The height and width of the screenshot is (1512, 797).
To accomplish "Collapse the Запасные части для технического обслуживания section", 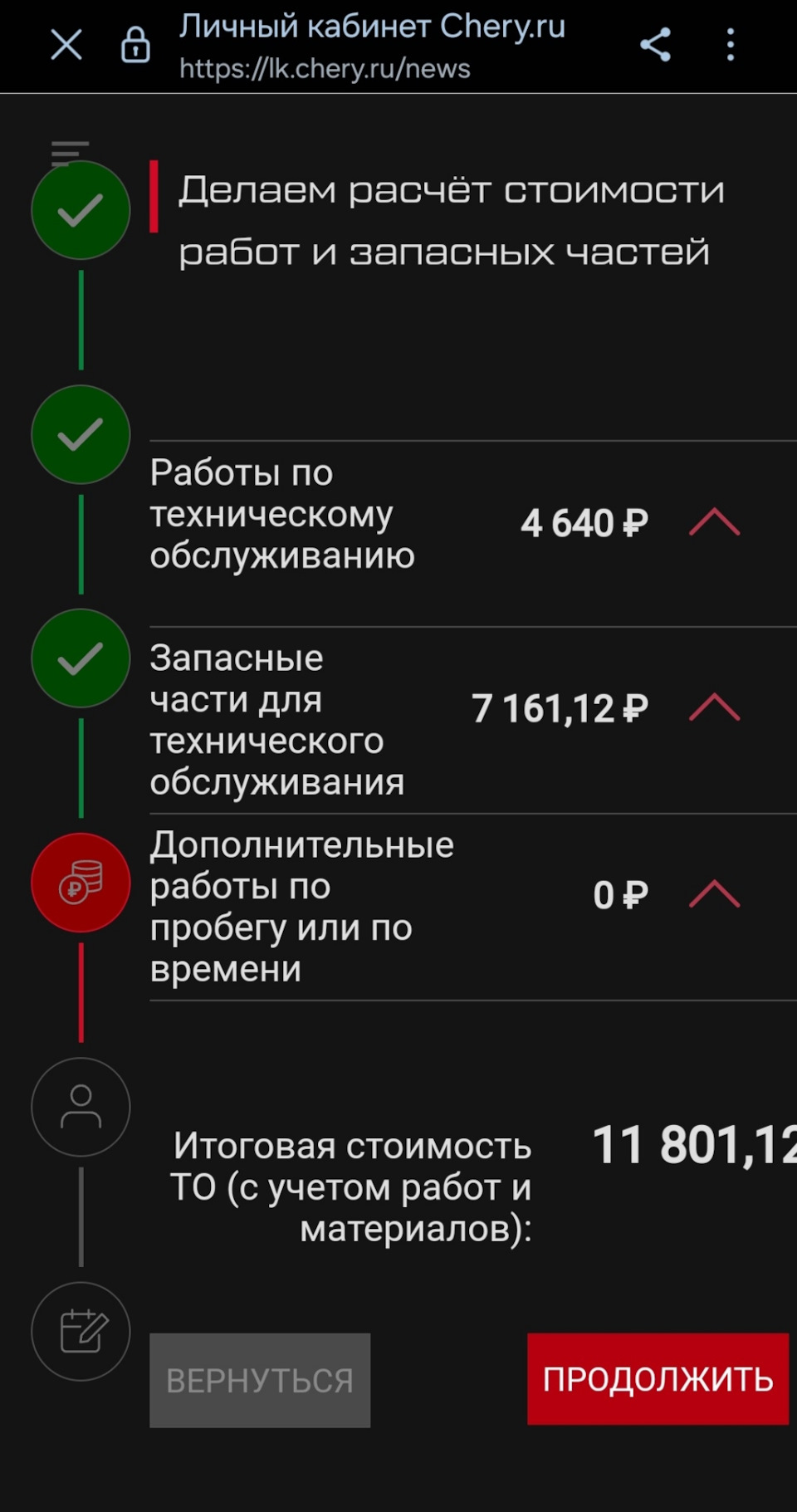I will (714, 708).
